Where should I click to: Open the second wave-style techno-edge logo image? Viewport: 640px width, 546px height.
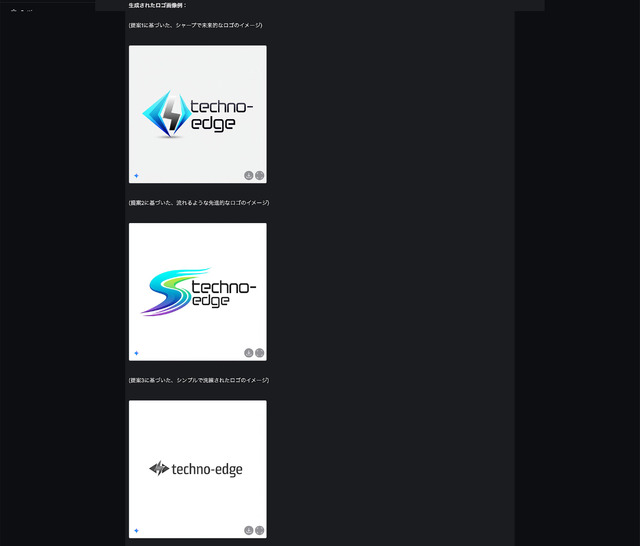click(x=197, y=290)
